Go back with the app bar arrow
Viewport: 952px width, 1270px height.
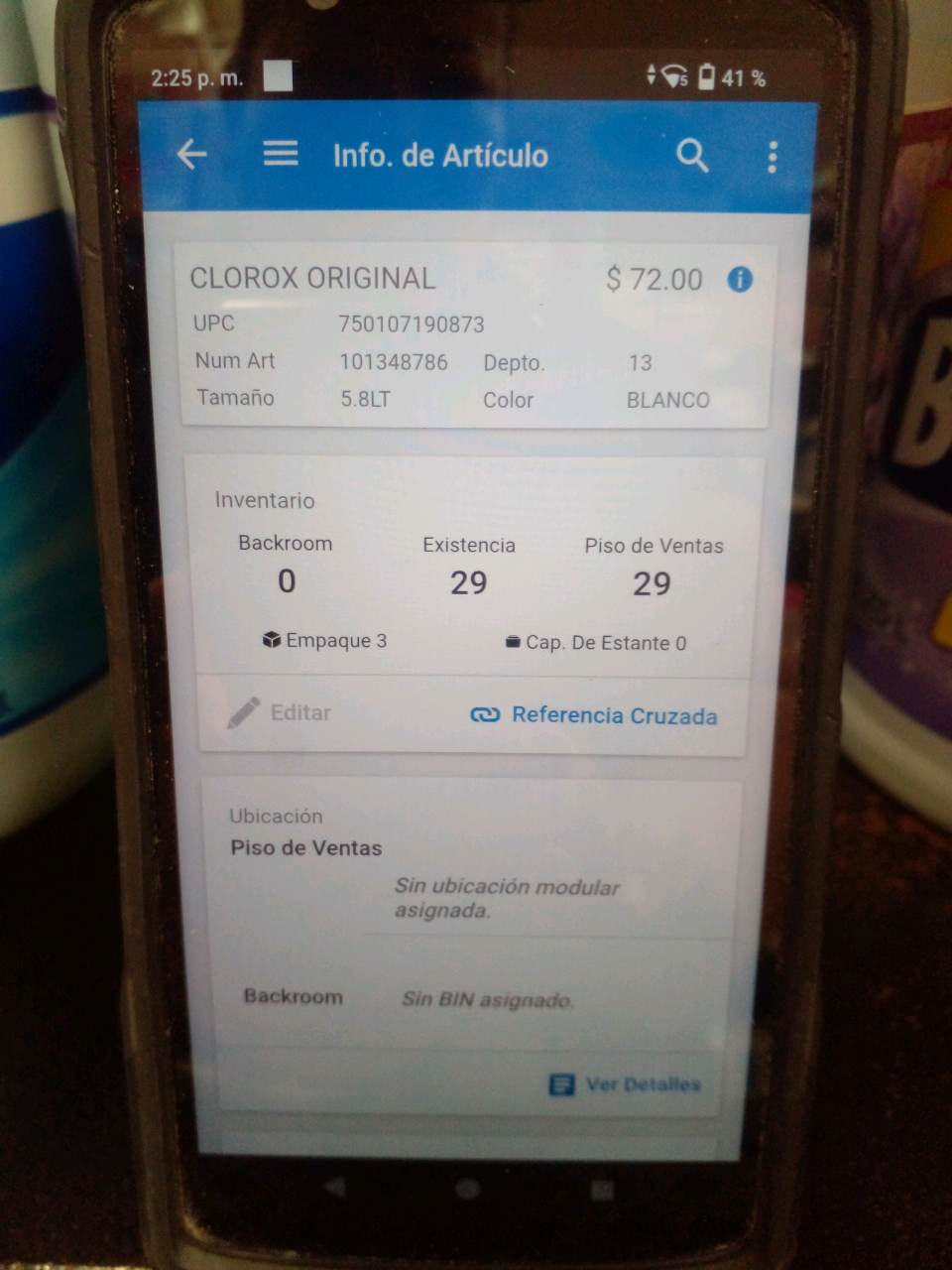point(191,154)
